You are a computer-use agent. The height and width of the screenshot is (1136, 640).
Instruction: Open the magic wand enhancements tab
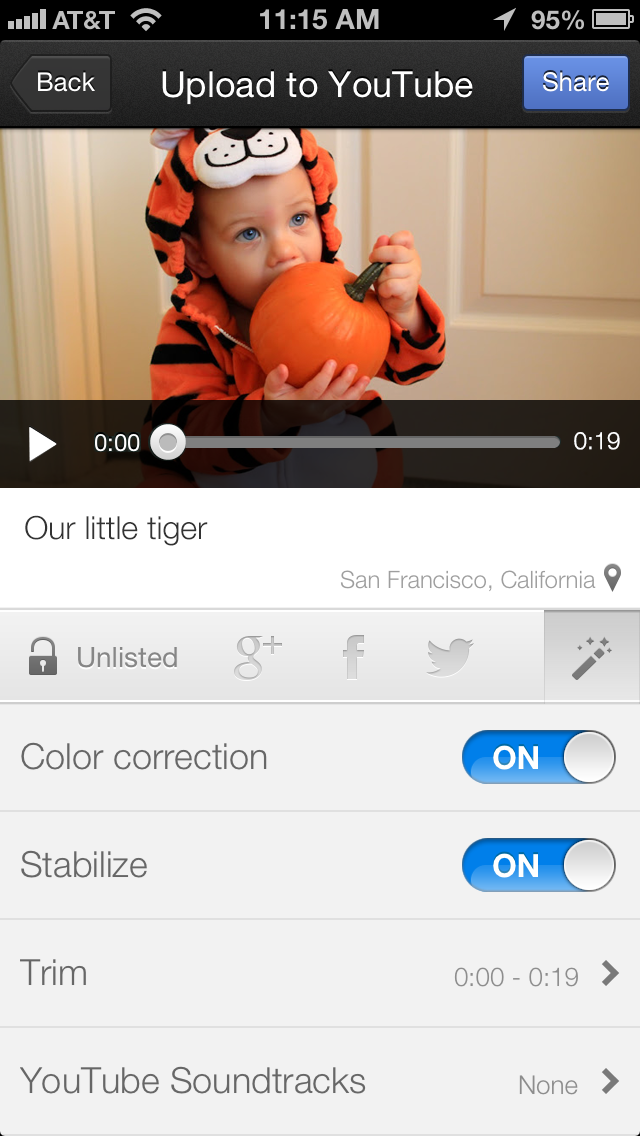592,657
